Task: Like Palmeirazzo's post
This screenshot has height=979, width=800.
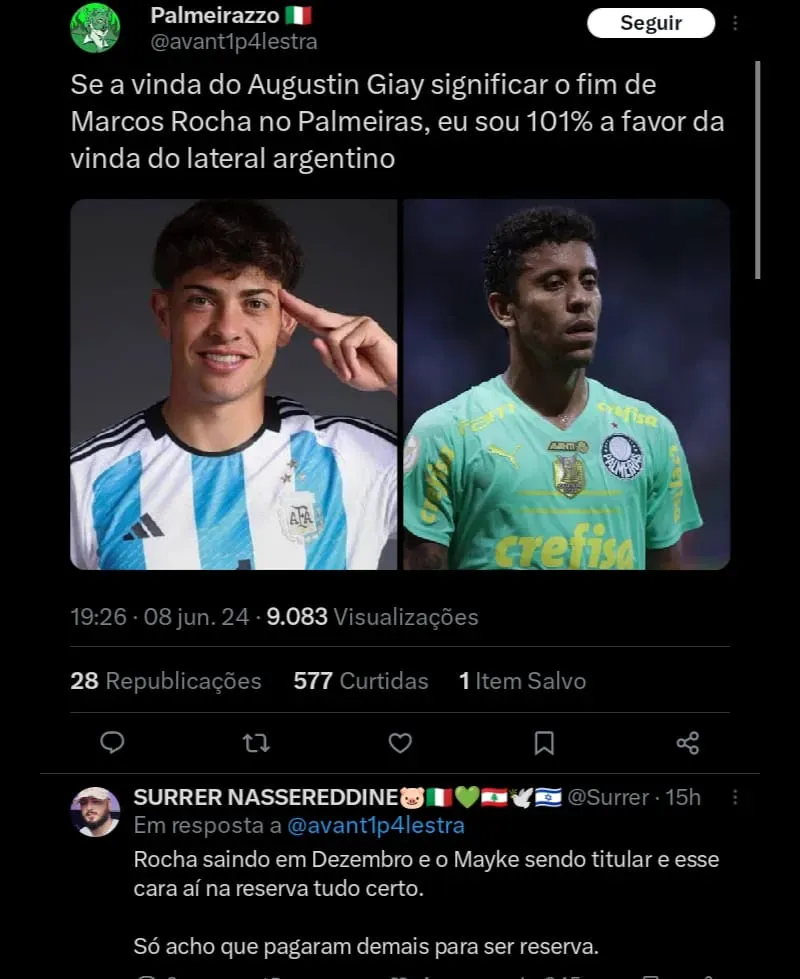Action: click(400, 742)
